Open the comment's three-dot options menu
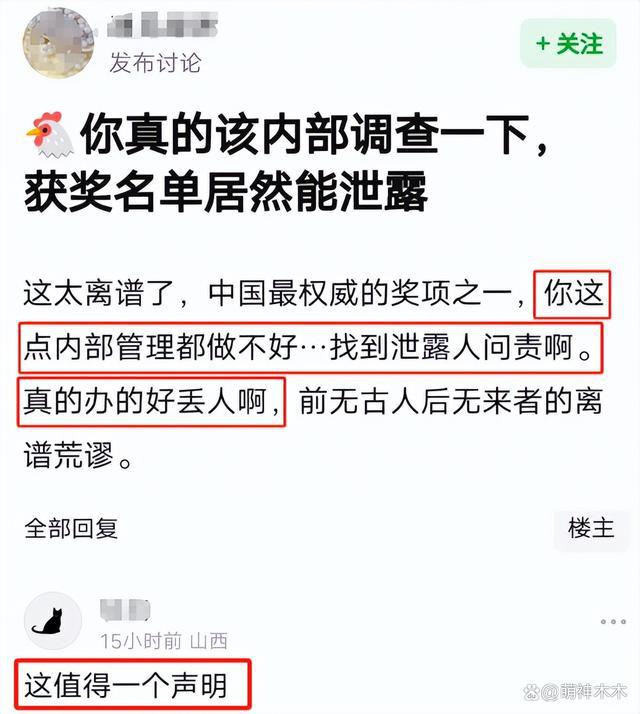640x714 pixels. [611, 621]
